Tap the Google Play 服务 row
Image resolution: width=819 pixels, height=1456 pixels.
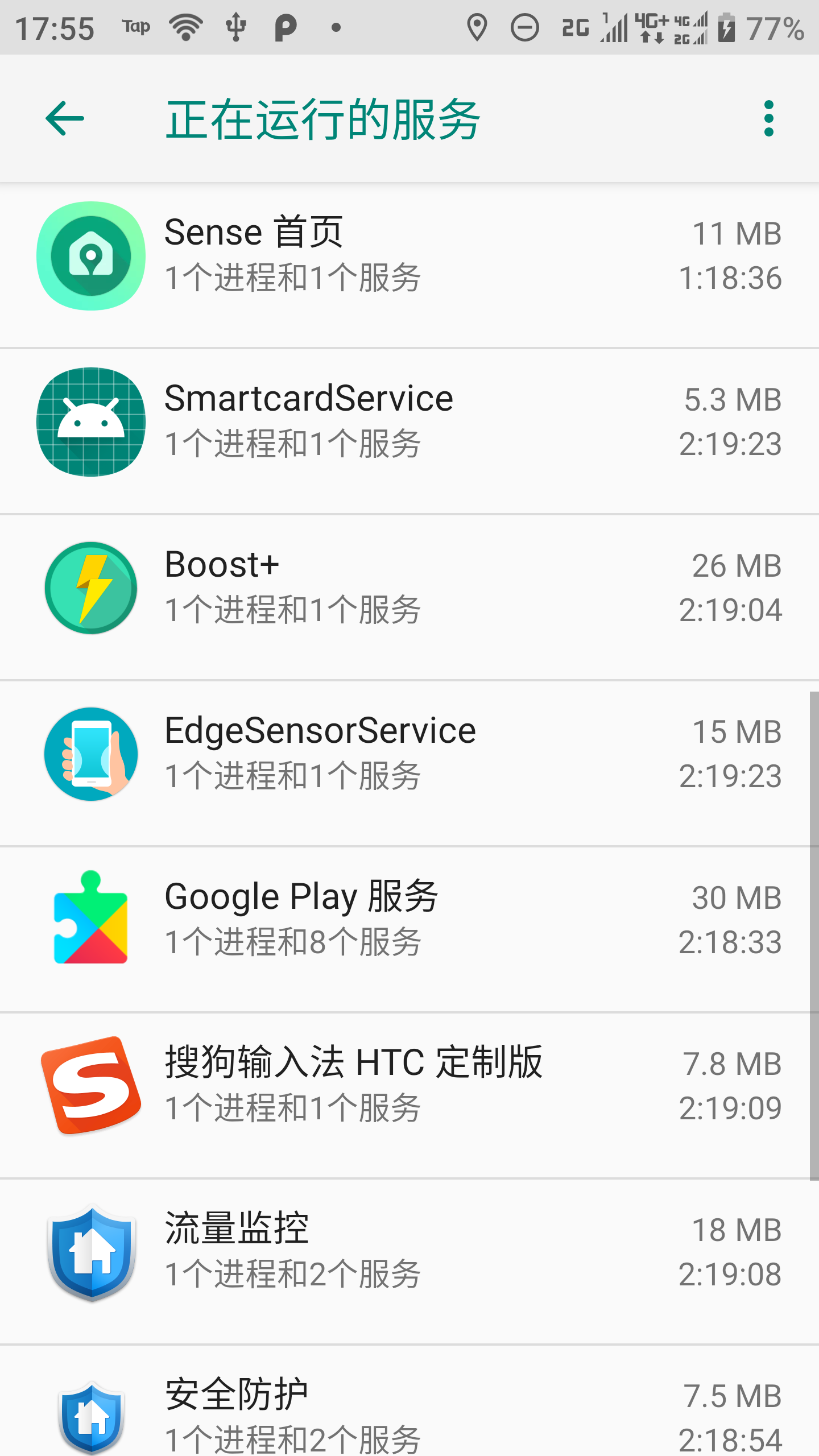tap(409, 920)
